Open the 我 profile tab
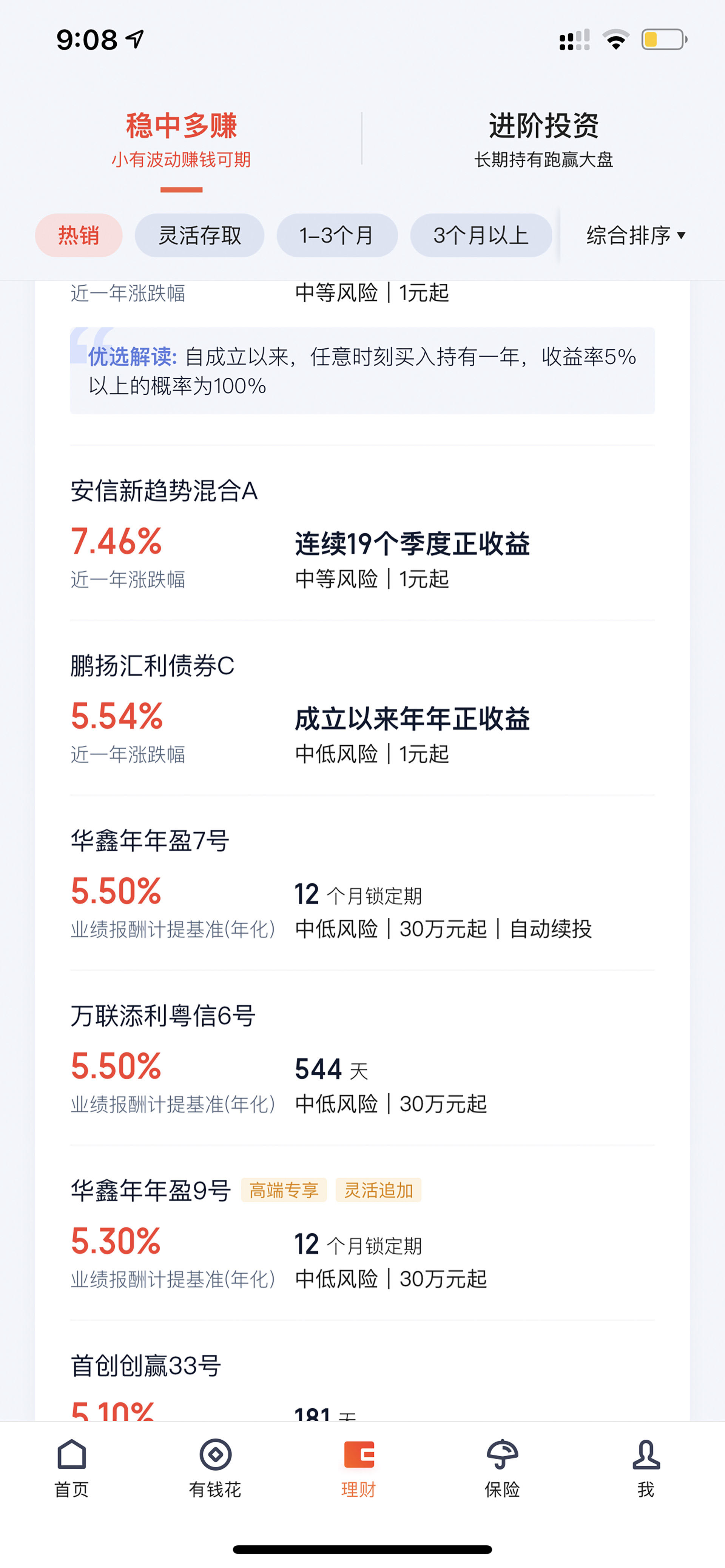 pyautogui.click(x=646, y=1468)
